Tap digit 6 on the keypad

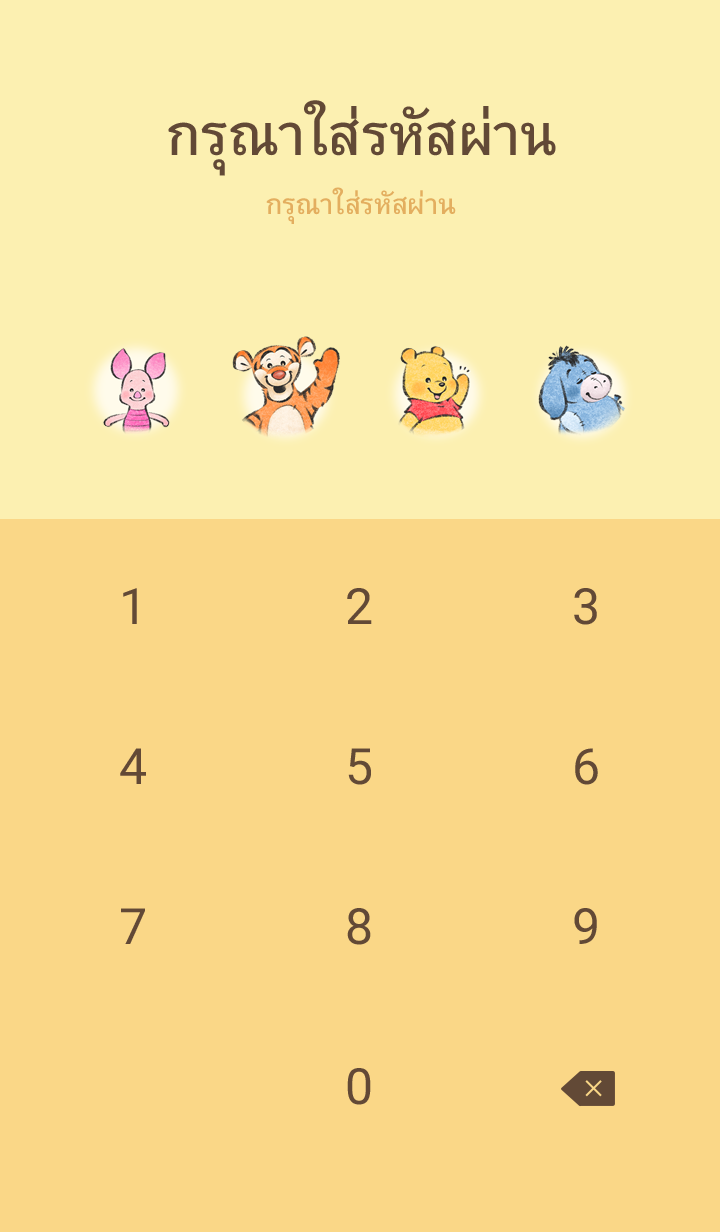[586, 767]
